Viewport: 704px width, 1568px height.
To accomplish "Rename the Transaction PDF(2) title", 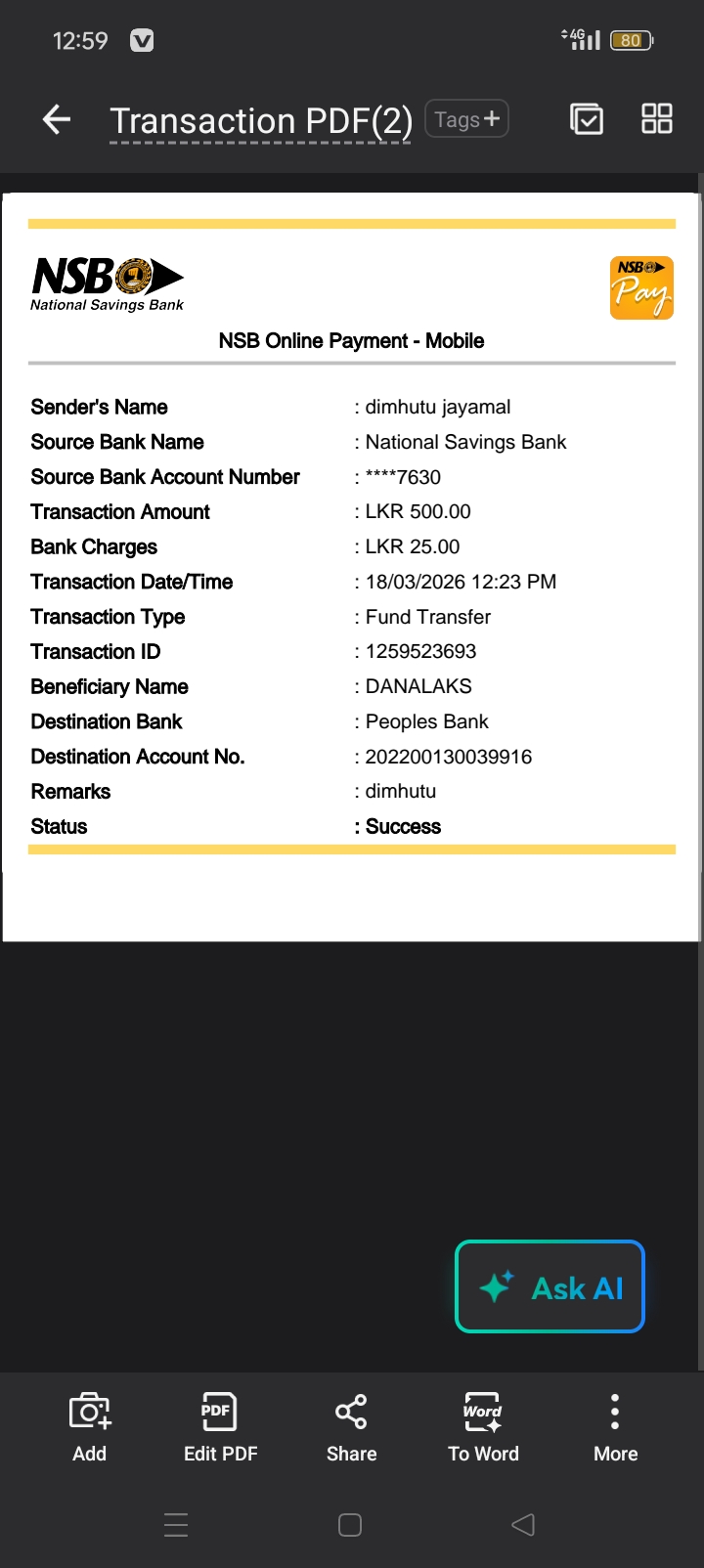I will (260, 121).
